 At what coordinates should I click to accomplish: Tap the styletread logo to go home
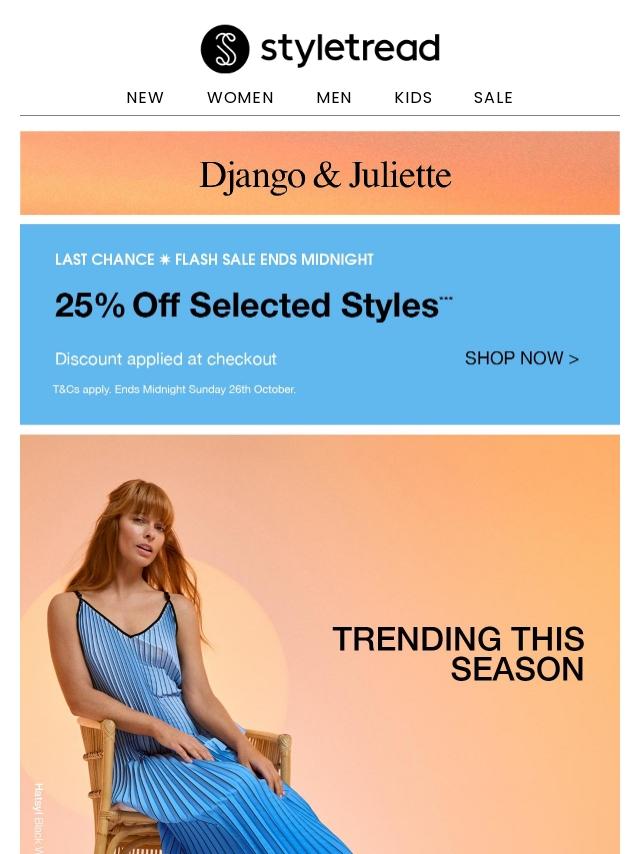point(320,49)
